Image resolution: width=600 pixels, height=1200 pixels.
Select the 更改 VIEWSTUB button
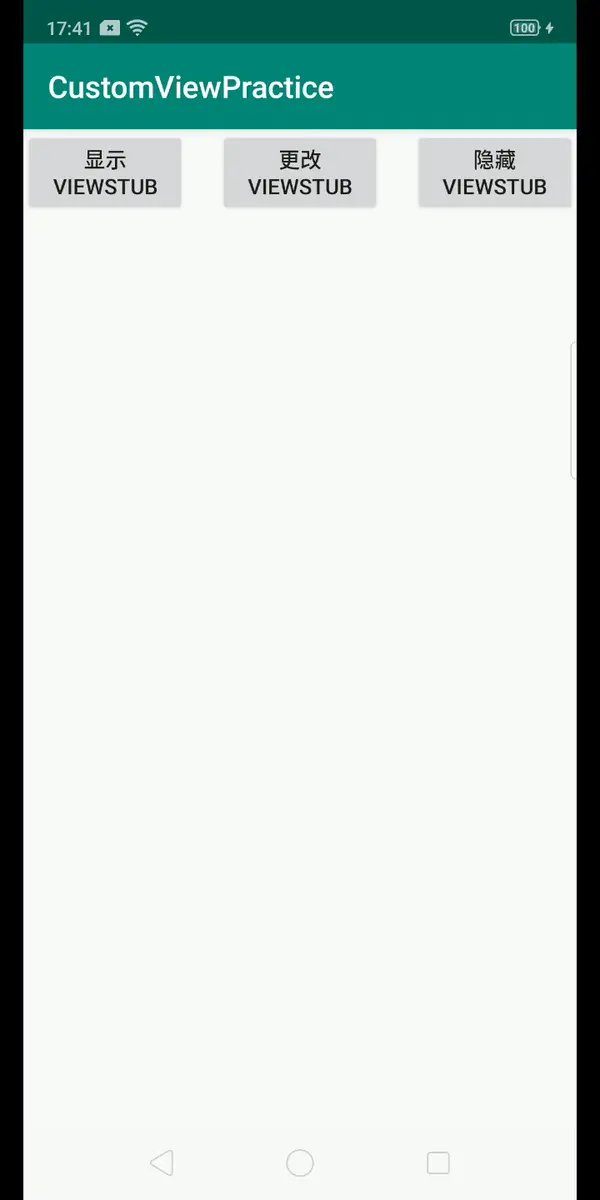coord(299,173)
